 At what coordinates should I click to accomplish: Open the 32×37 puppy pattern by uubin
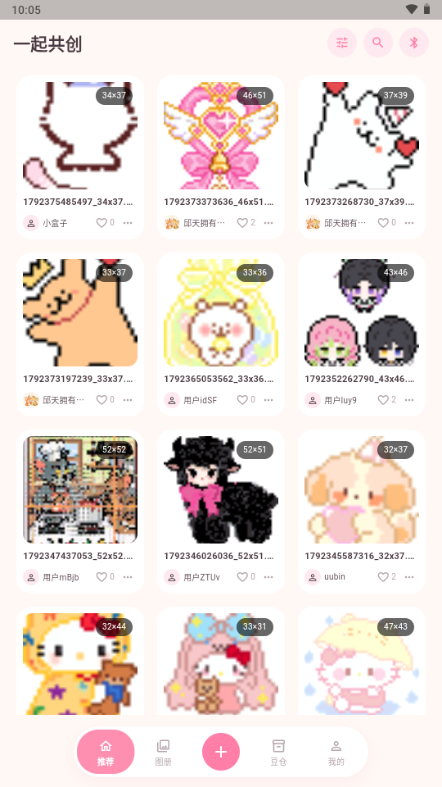pyautogui.click(x=361, y=490)
